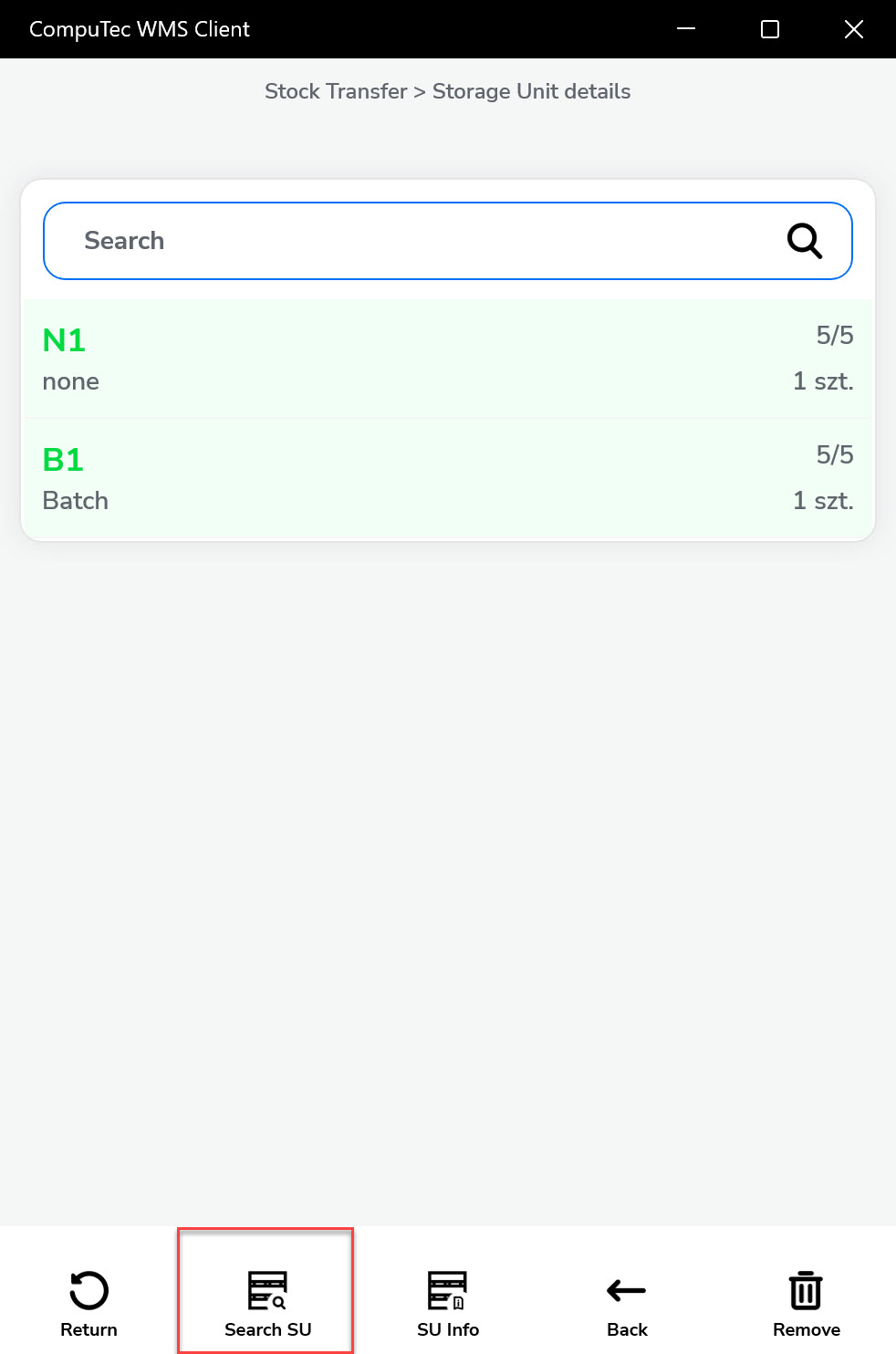Tap the Remove trash button
Image resolution: width=896 pixels, height=1354 pixels.
coord(806,1303)
